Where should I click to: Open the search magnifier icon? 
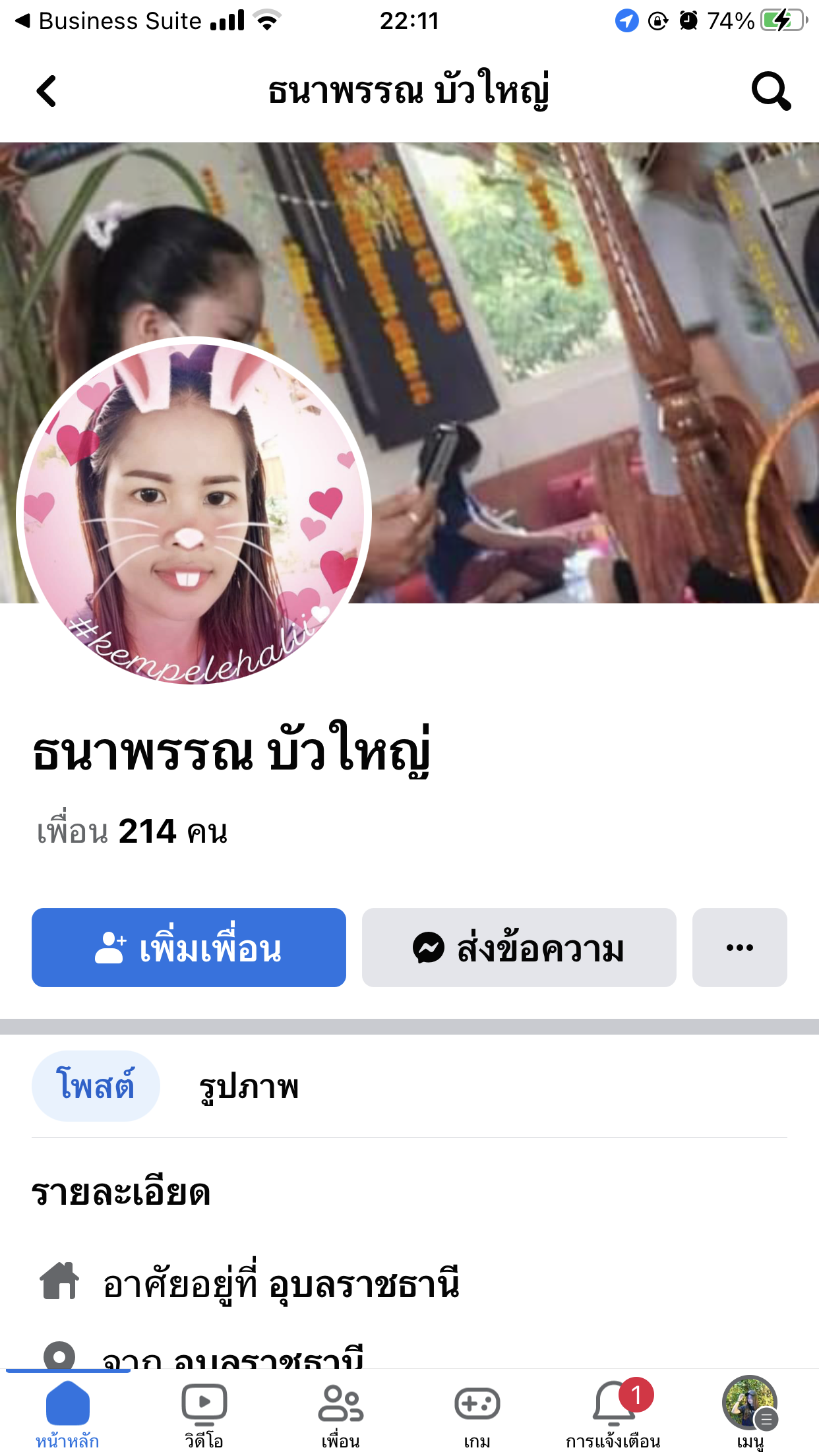tap(771, 91)
